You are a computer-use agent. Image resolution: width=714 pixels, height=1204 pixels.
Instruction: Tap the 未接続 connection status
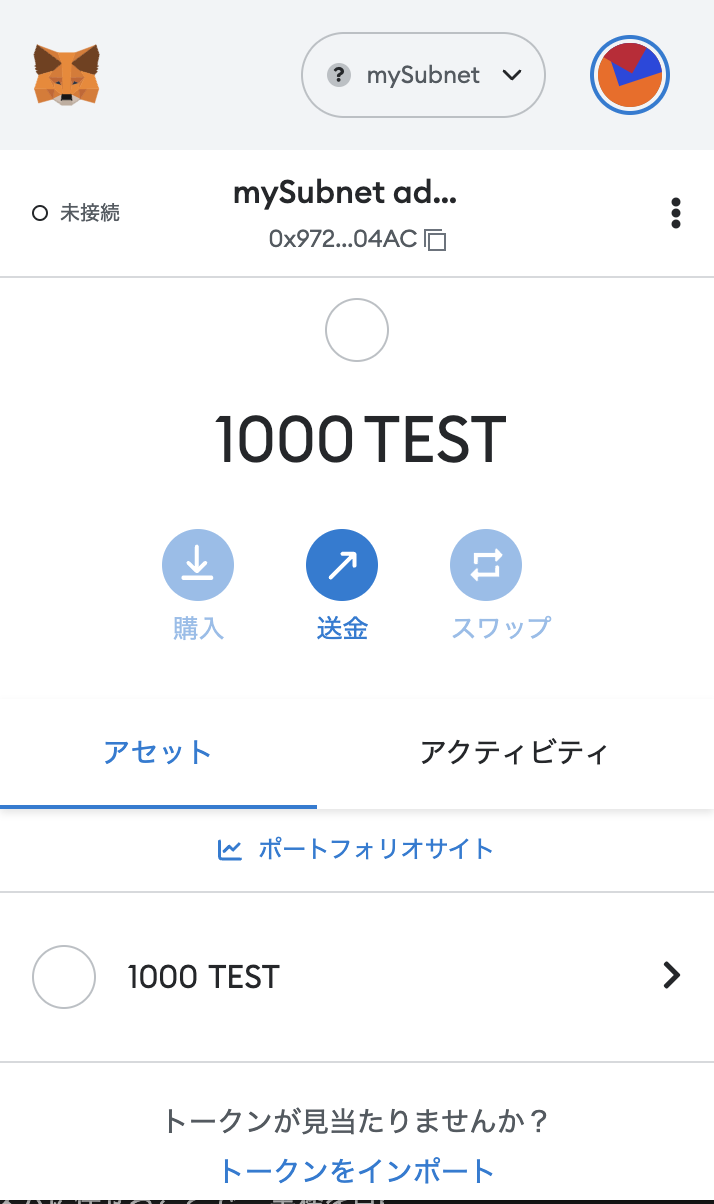pos(76,213)
